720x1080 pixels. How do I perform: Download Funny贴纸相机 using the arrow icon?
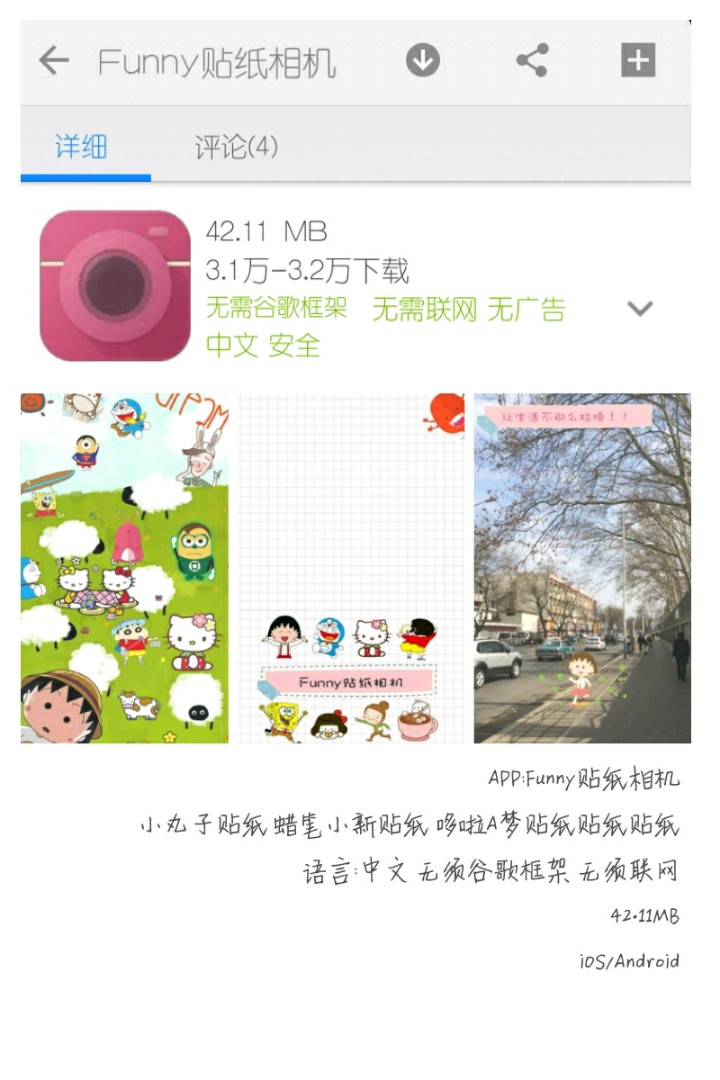pyautogui.click(x=423, y=60)
